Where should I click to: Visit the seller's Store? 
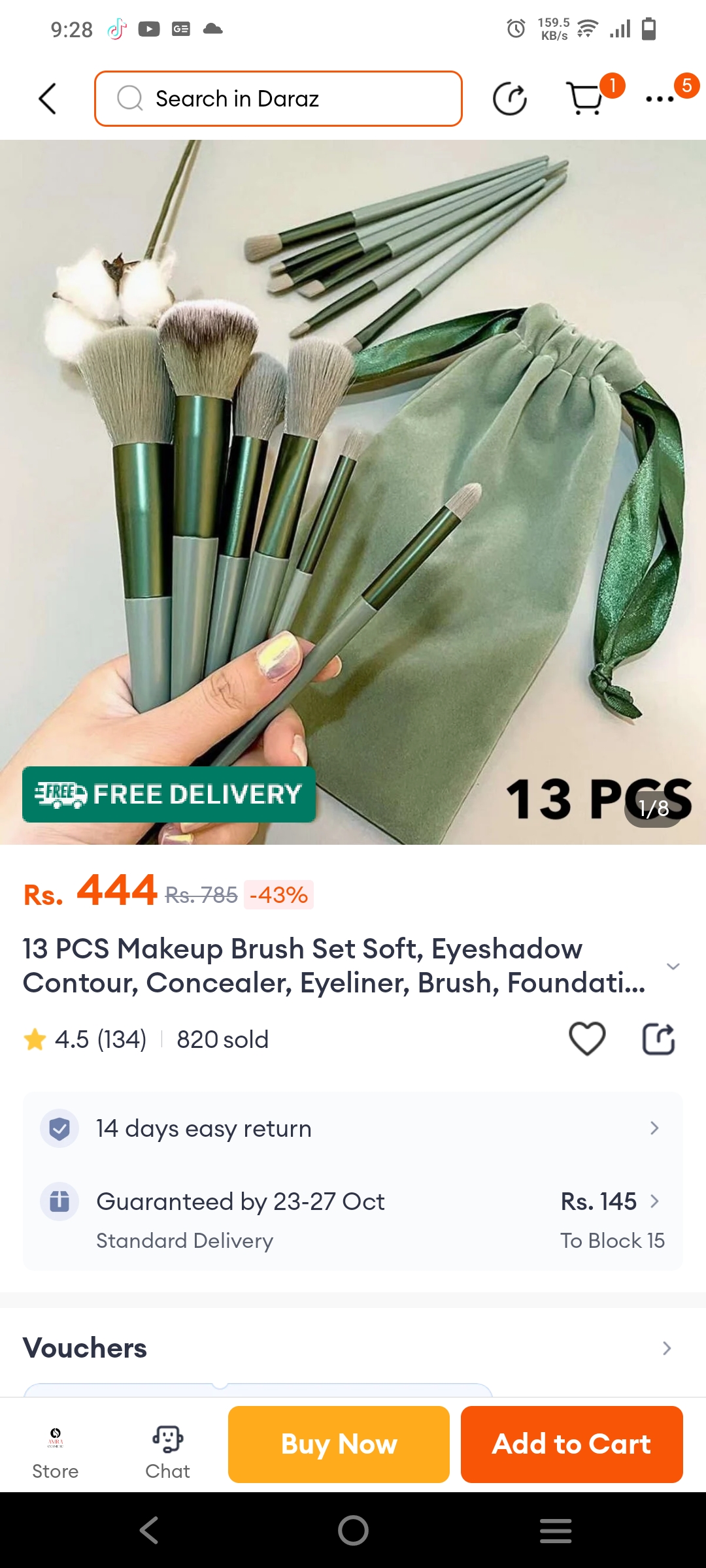click(x=56, y=1452)
